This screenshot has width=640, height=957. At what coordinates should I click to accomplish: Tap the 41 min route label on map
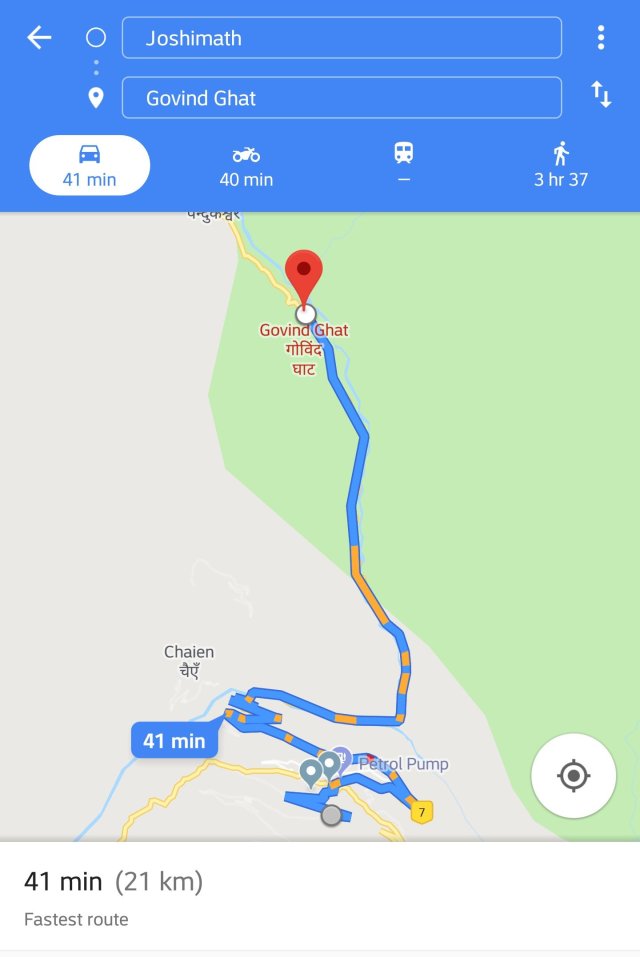(173, 741)
